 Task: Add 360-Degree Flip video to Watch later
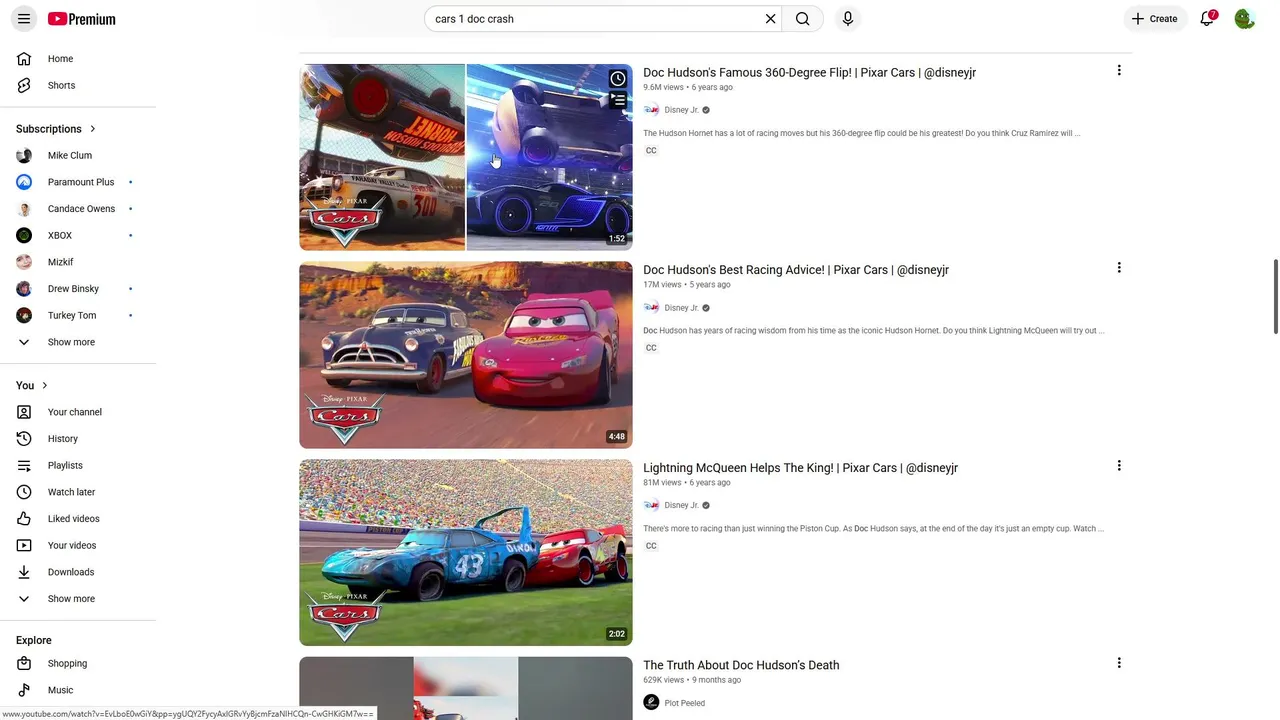click(618, 79)
